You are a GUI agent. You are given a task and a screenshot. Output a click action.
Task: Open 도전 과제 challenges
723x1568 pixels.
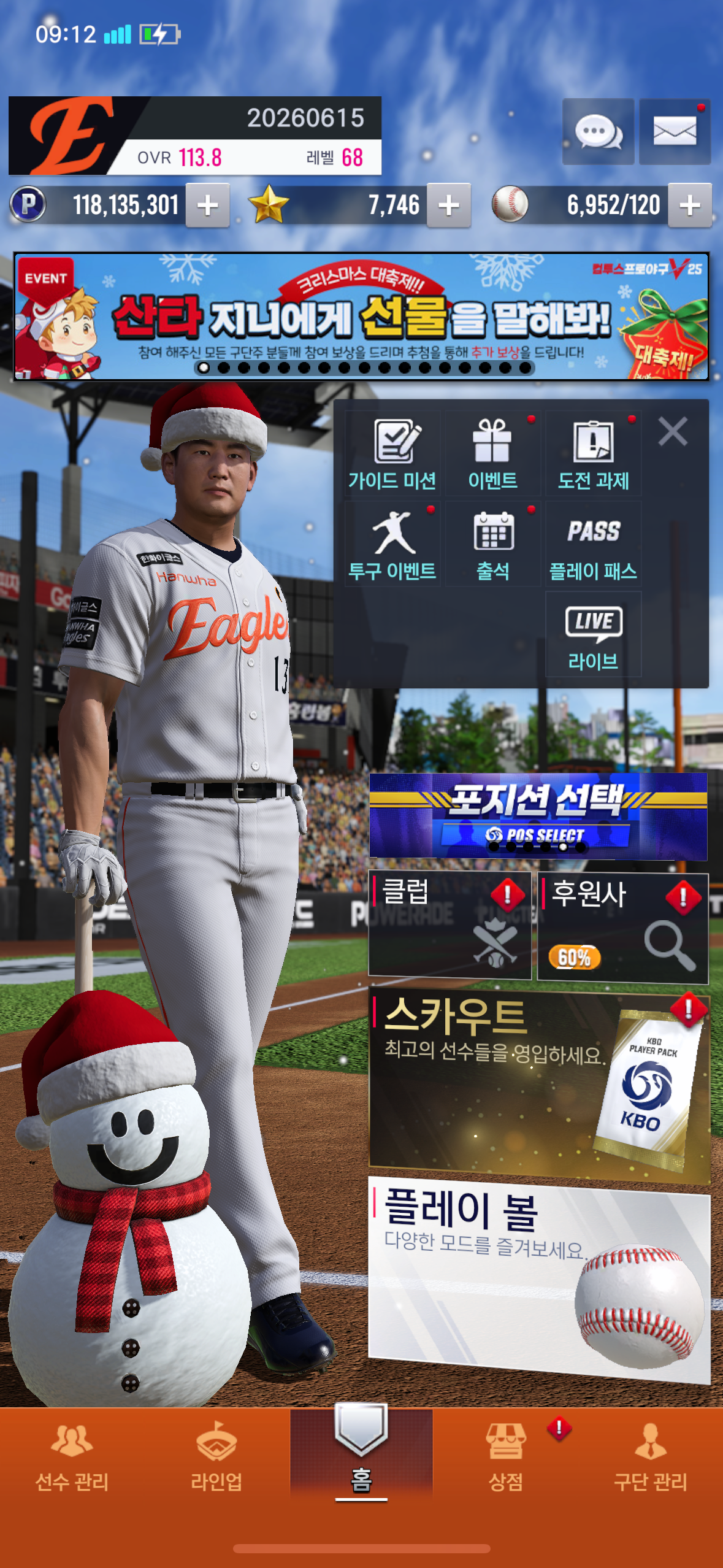coord(593,454)
